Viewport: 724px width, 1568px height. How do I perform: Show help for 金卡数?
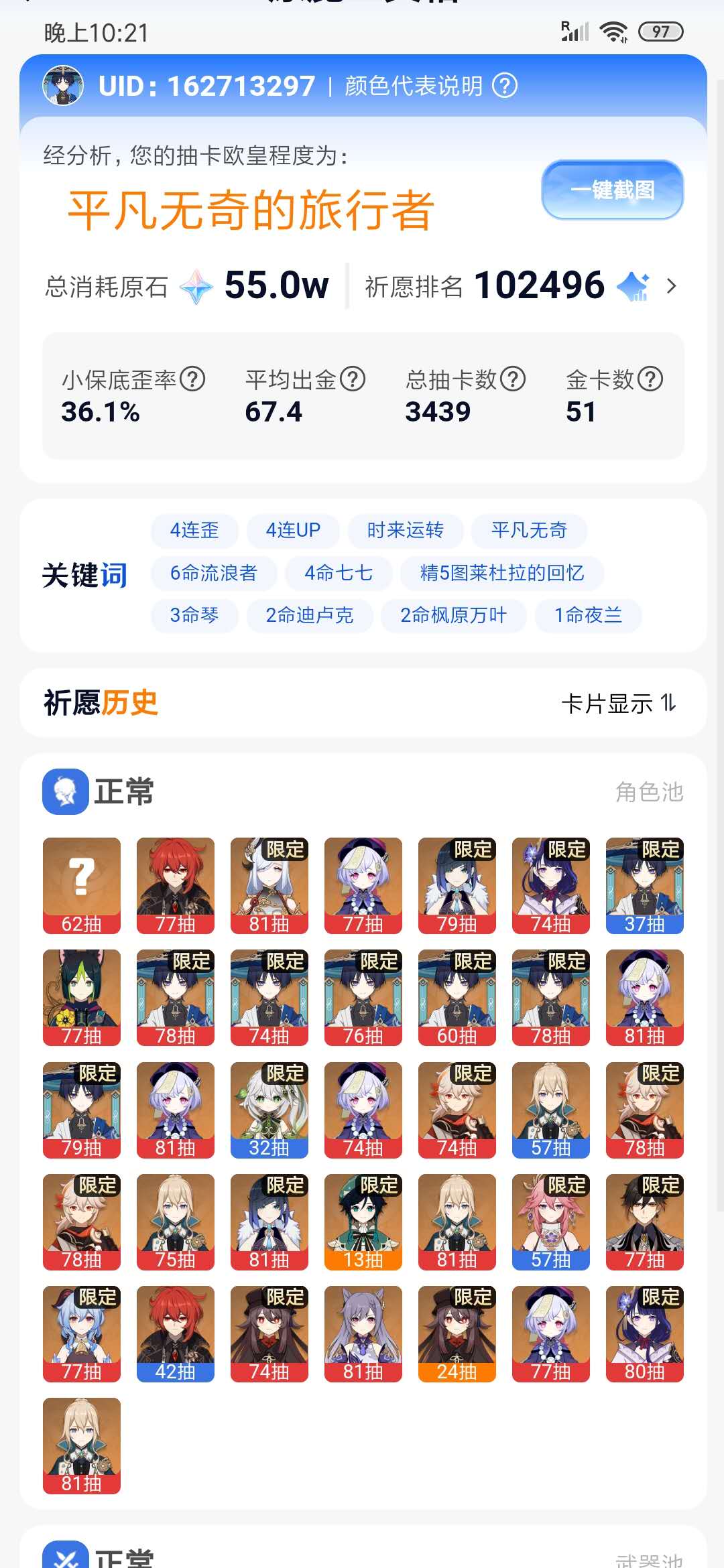tap(650, 379)
